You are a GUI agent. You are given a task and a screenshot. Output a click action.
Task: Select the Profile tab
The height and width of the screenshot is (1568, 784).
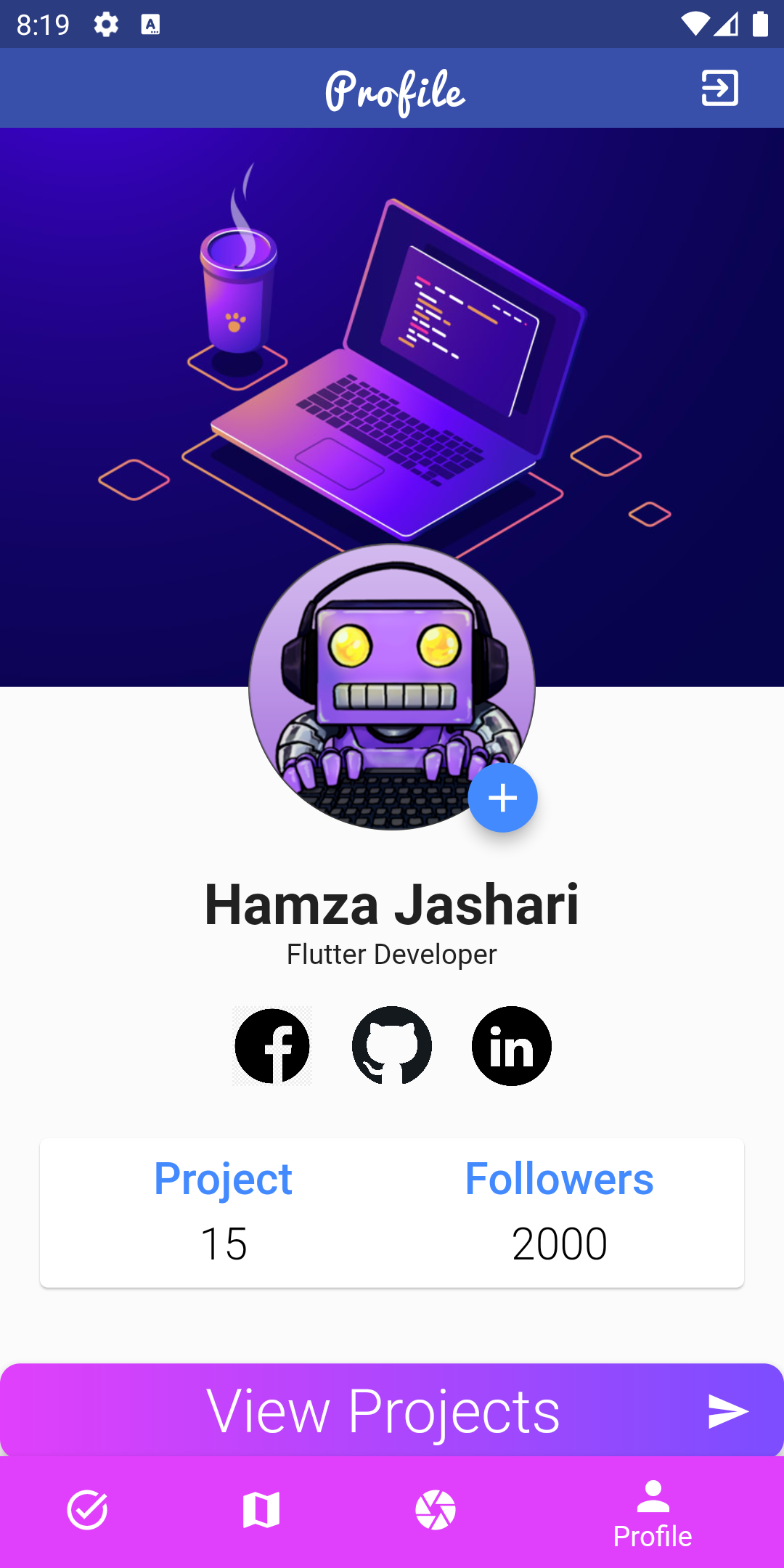click(653, 1514)
